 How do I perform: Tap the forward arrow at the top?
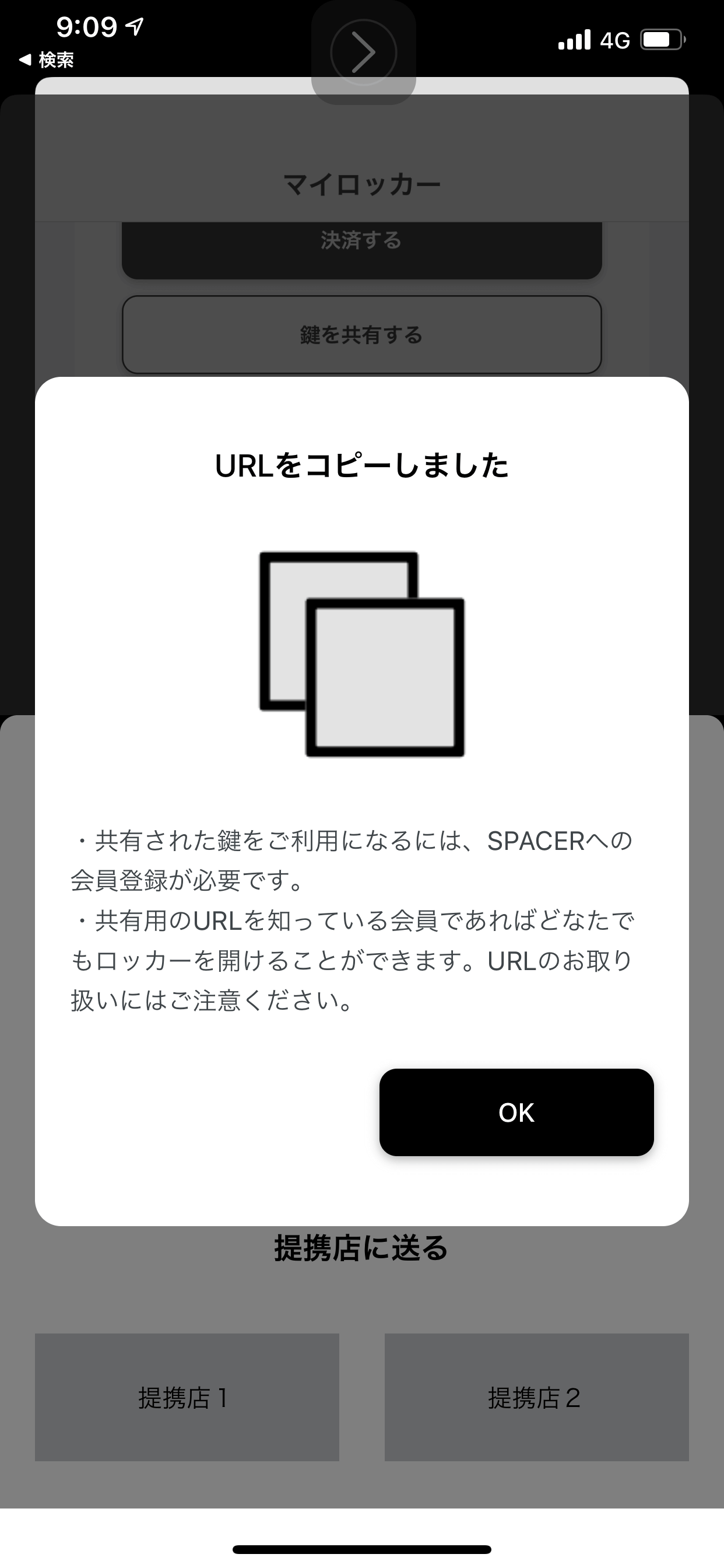pos(363,52)
